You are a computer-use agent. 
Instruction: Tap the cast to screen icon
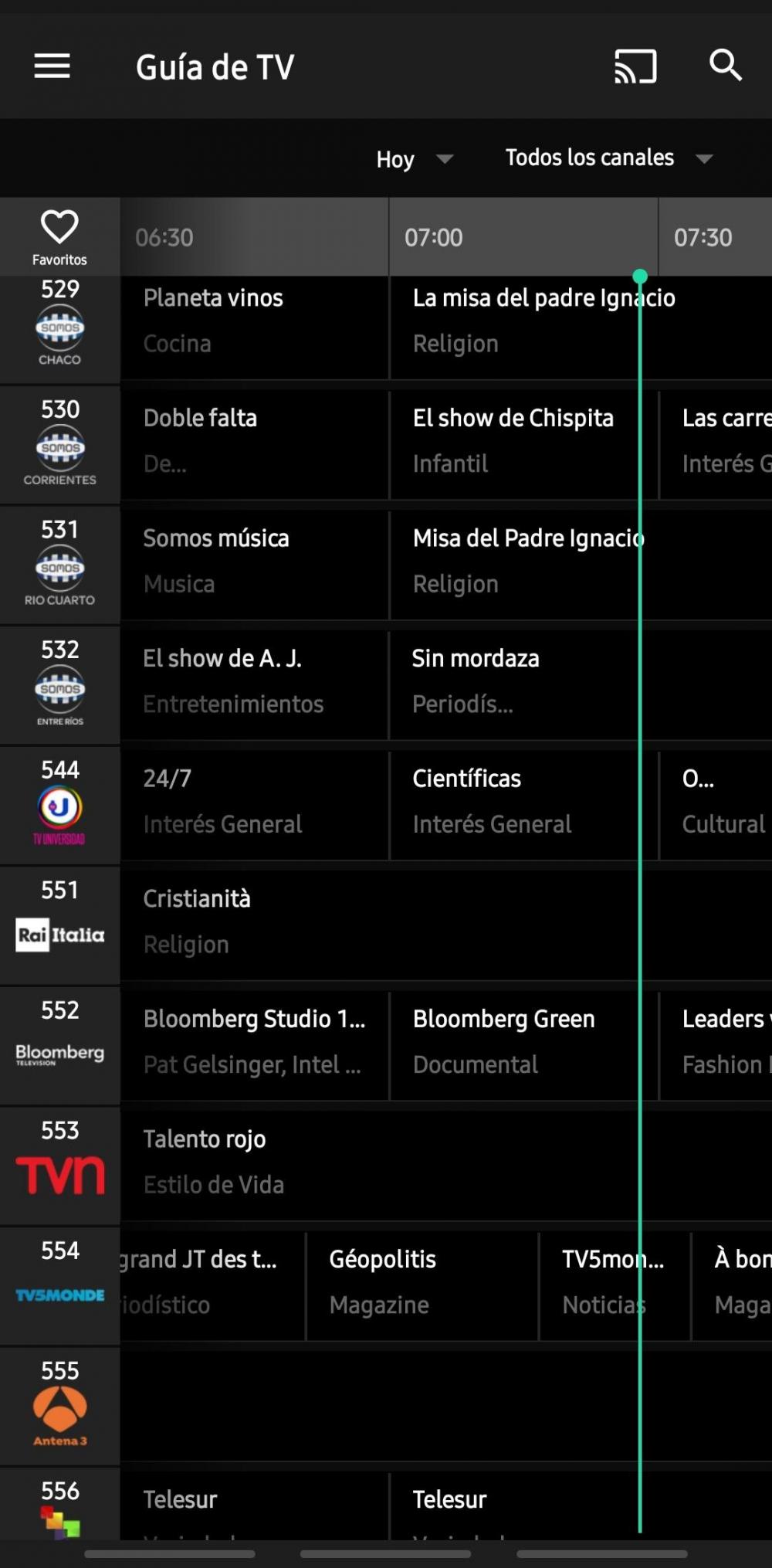(x=635, y=66)
